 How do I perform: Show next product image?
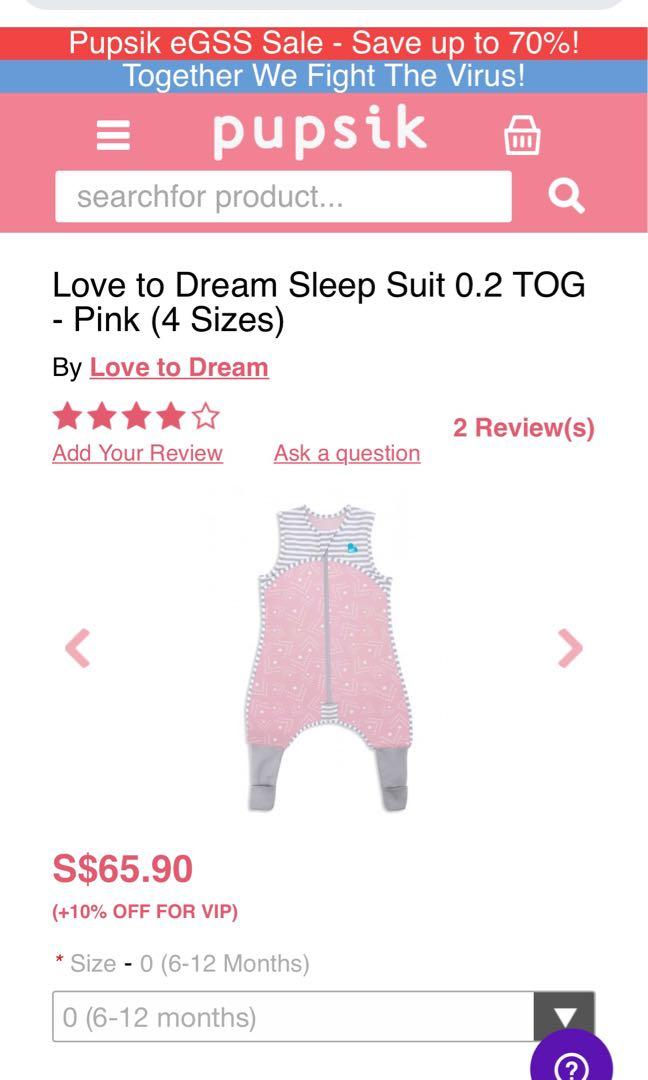[570, 648]
